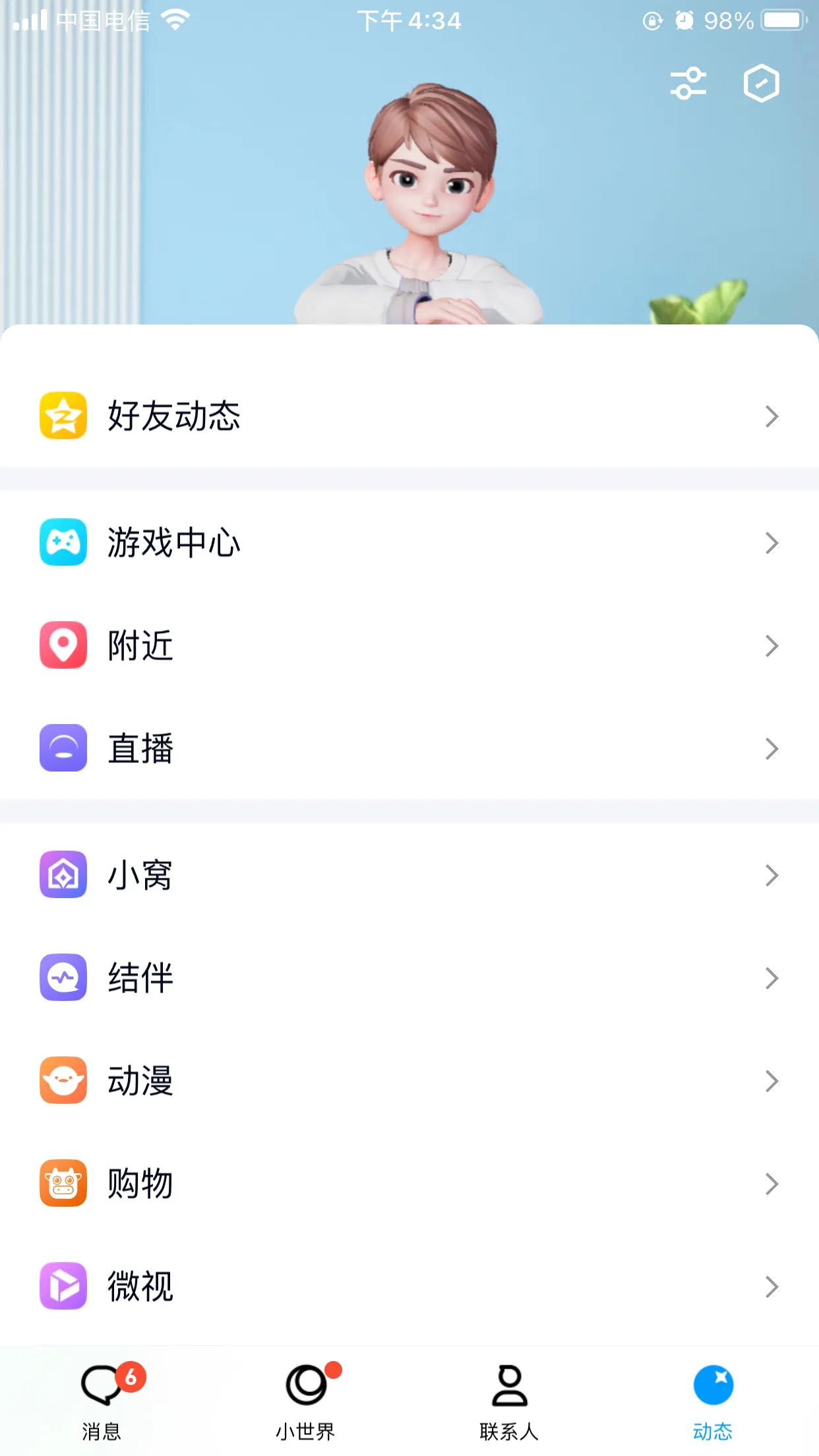Image resolution: width=819 pixels, height=1456 pixels.
Task: Open the filter settings icon at top right
Action: [x=688, y=83]
